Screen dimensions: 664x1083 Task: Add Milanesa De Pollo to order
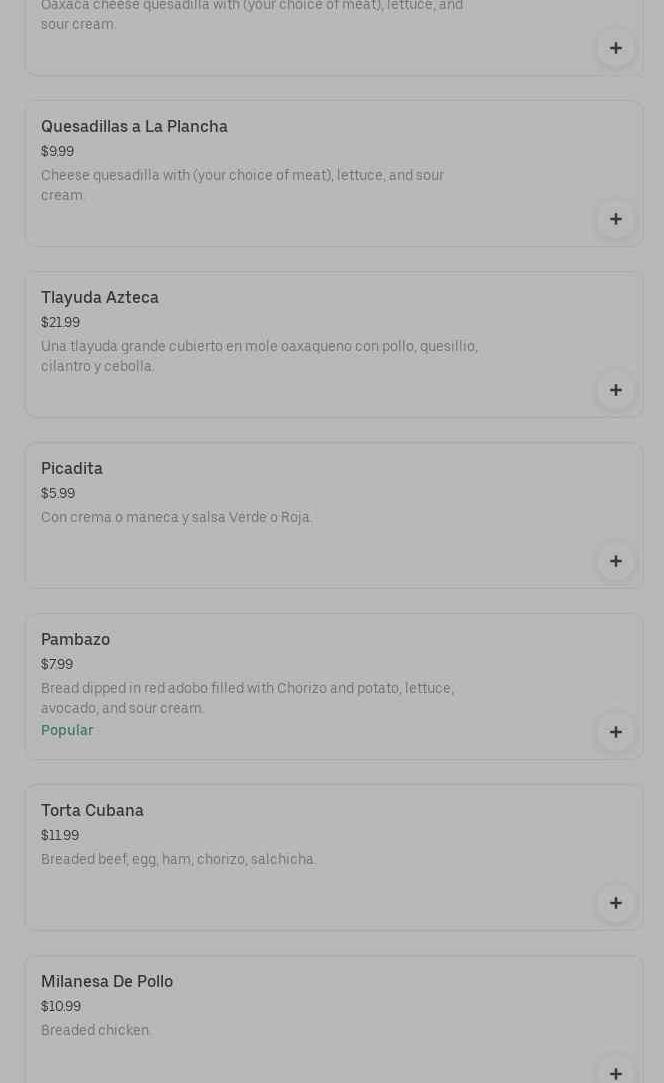[615, 1072]
